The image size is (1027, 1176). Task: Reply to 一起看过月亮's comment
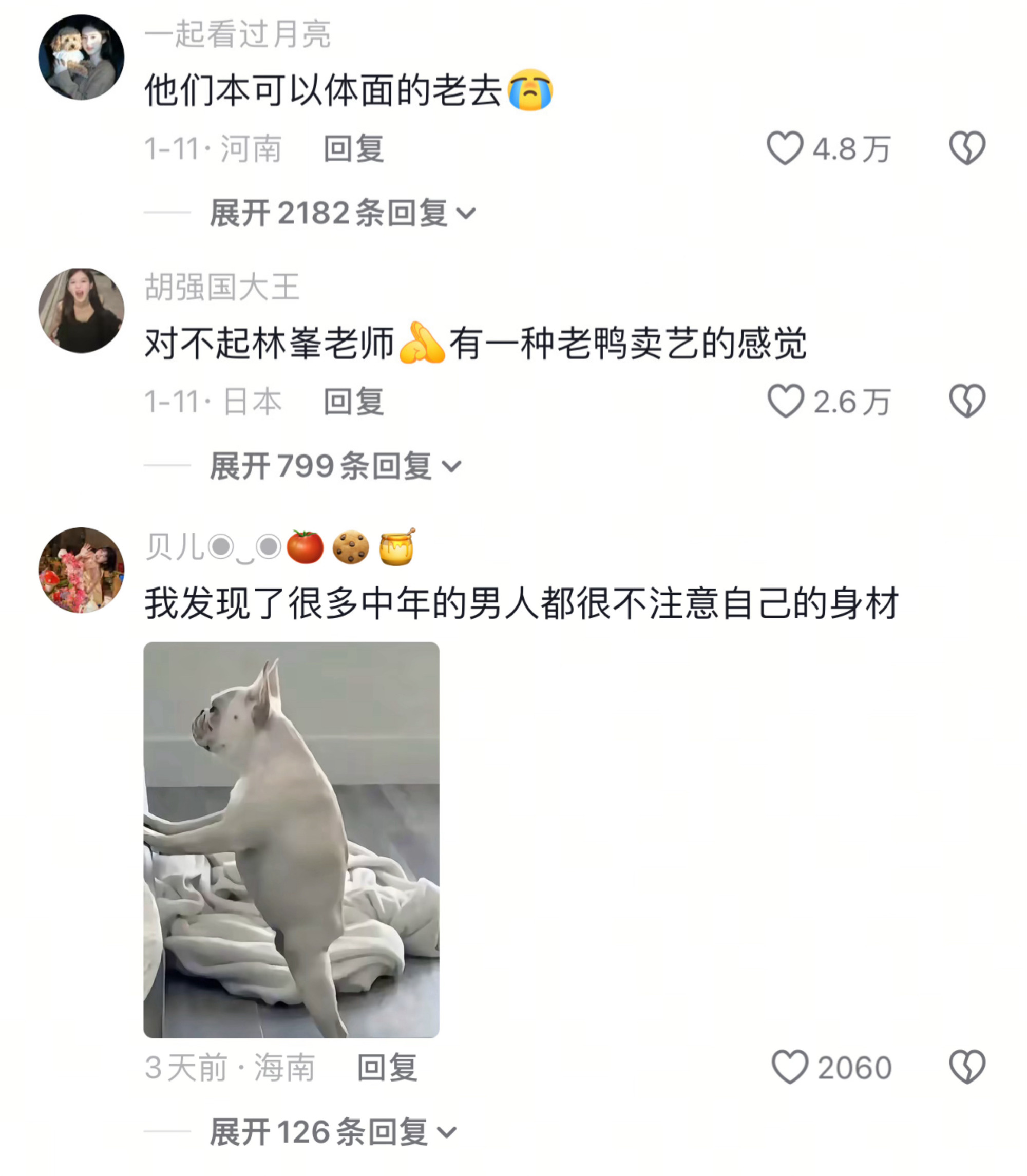[x=353, y=149]
